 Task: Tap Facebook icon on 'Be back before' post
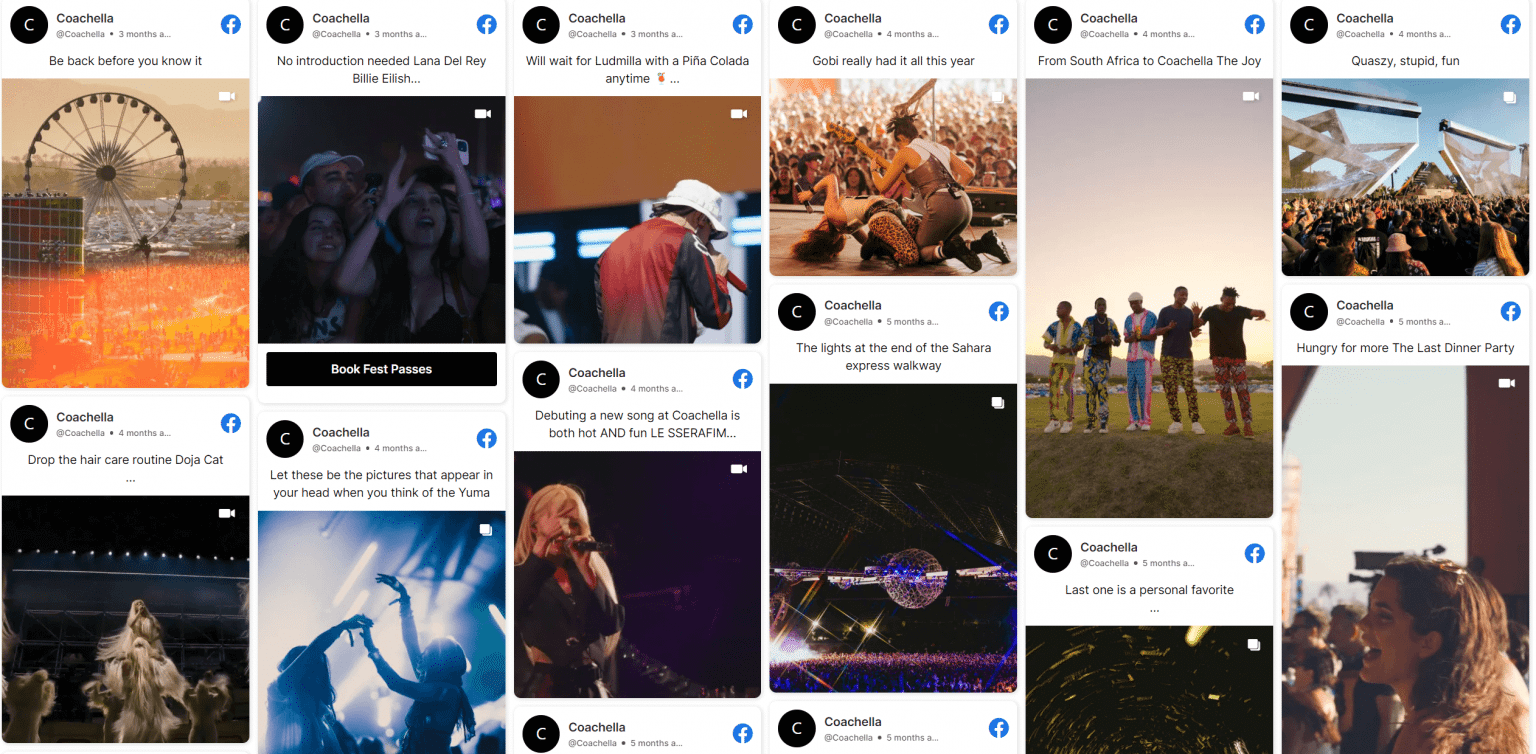pos(231,25)
